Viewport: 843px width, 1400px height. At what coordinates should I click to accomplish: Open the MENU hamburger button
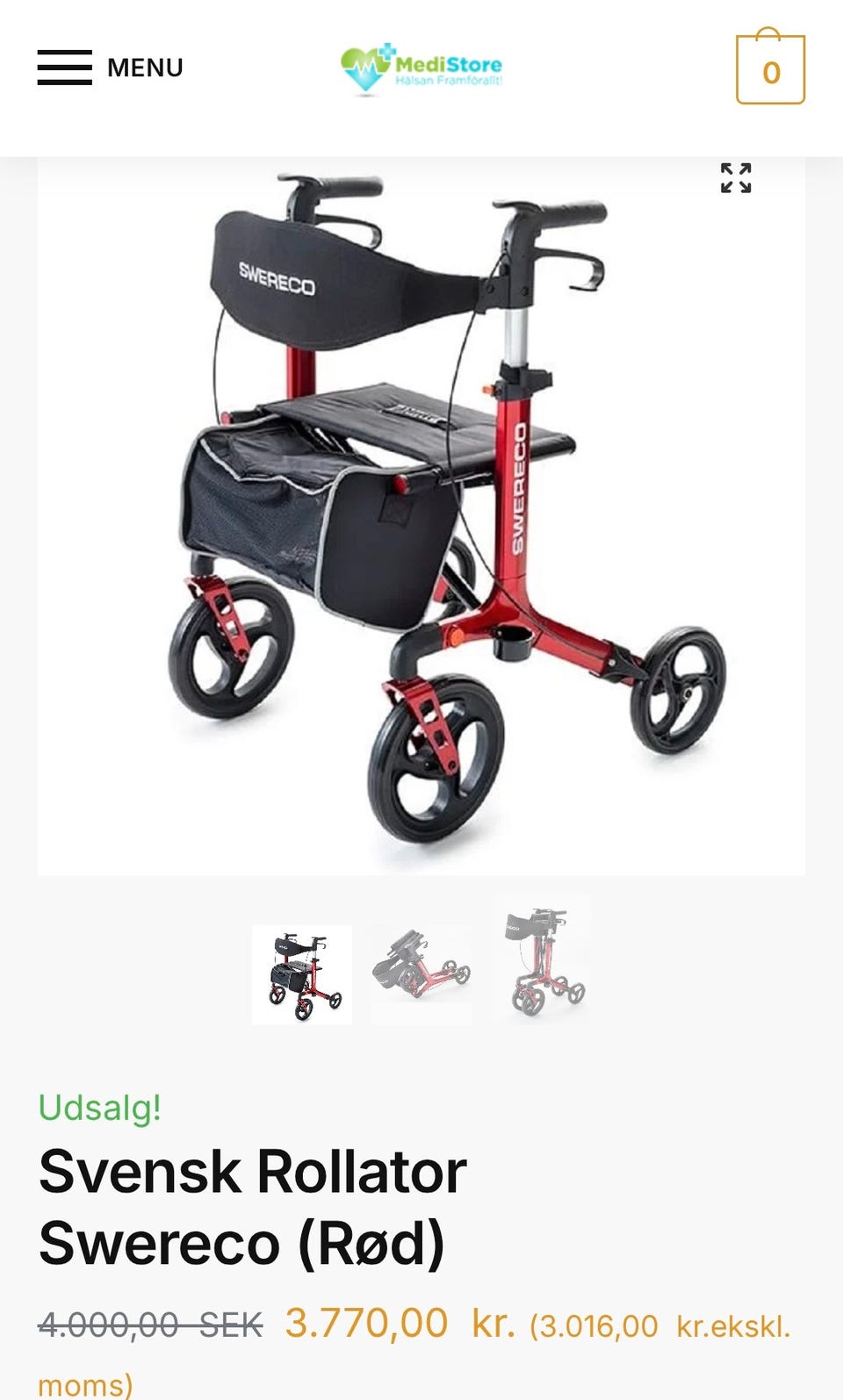110,68
